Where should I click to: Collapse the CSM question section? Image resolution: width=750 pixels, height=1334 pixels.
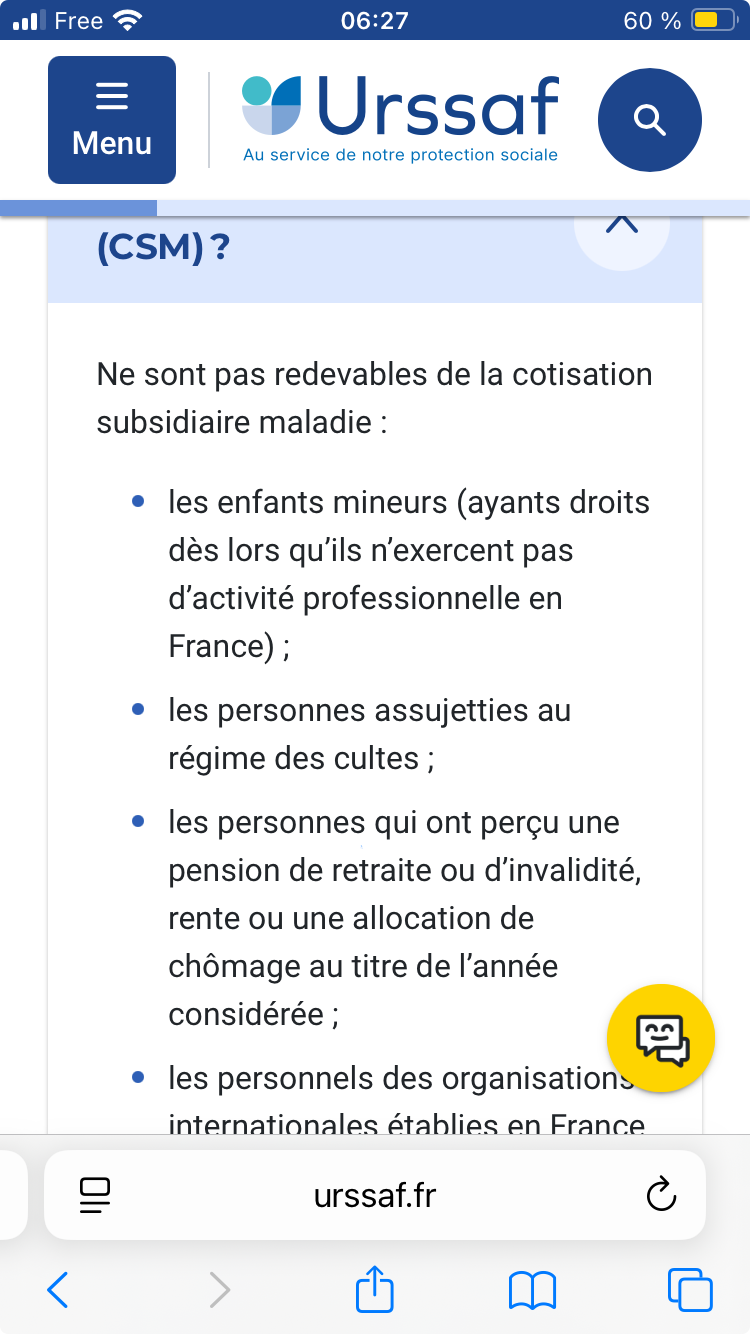(x=622, y=225)
